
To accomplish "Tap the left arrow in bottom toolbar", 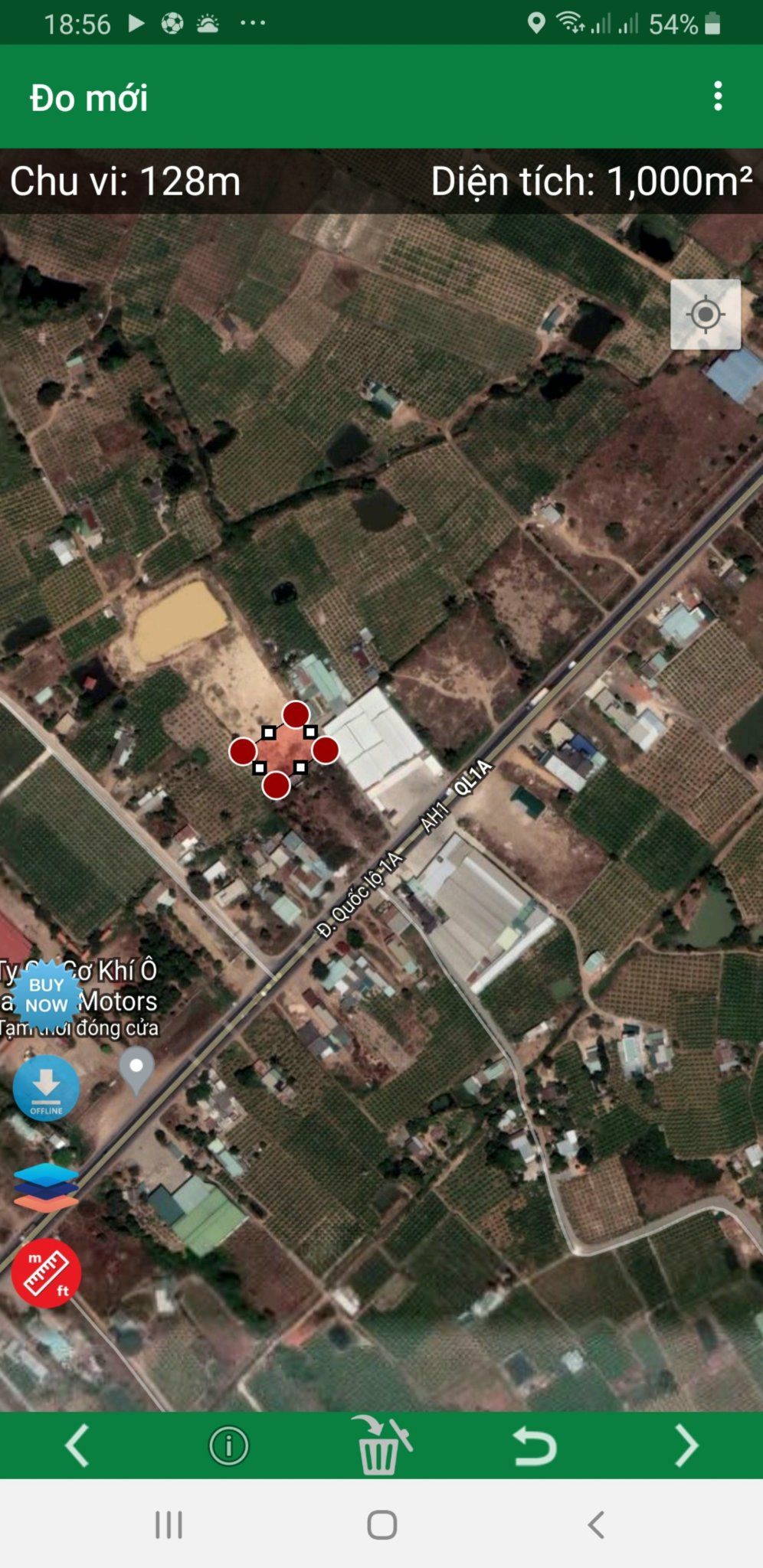I will pyautogui.click(x=77, y=1445).
